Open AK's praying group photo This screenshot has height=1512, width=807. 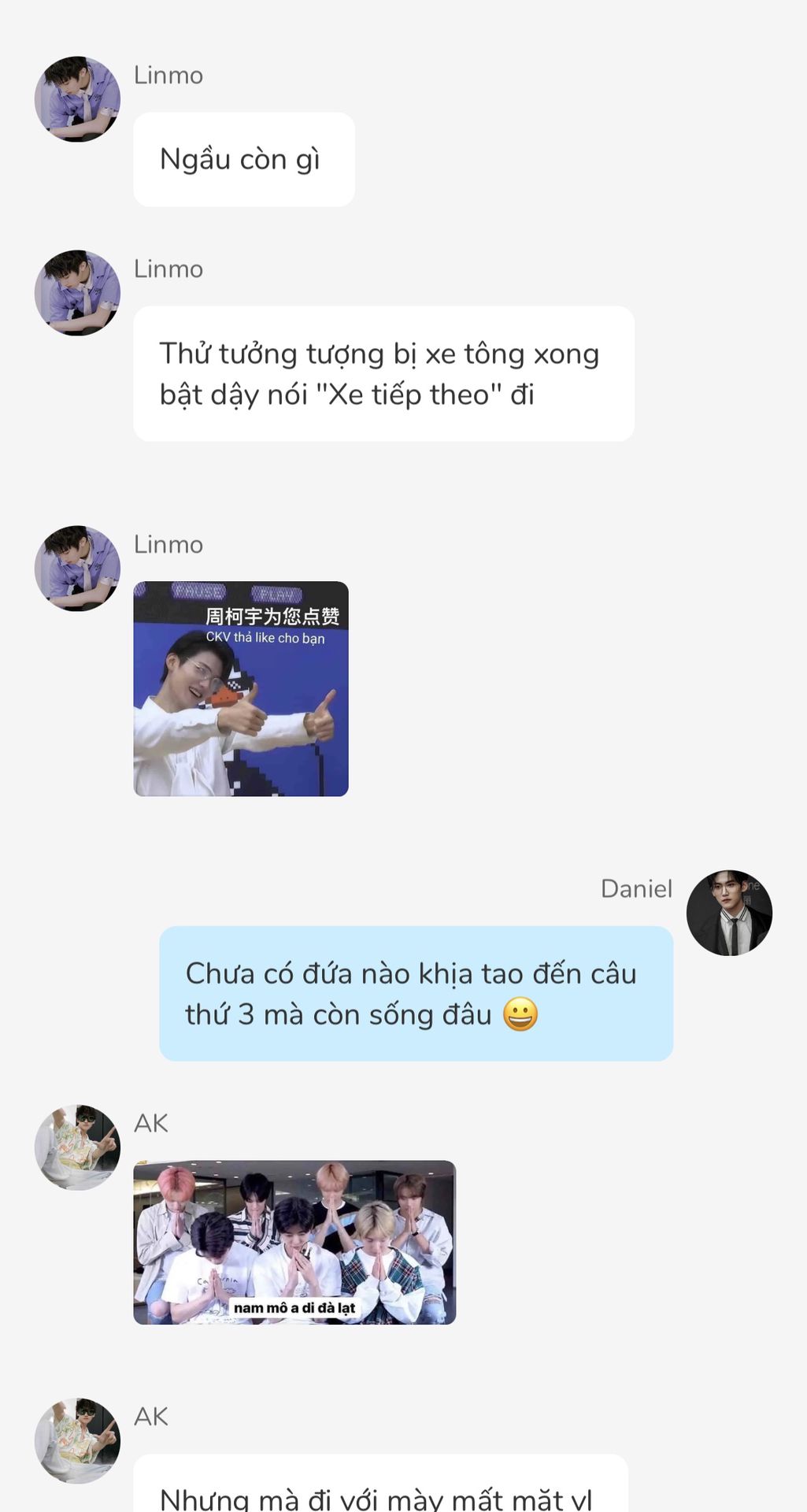point(294,1242)
